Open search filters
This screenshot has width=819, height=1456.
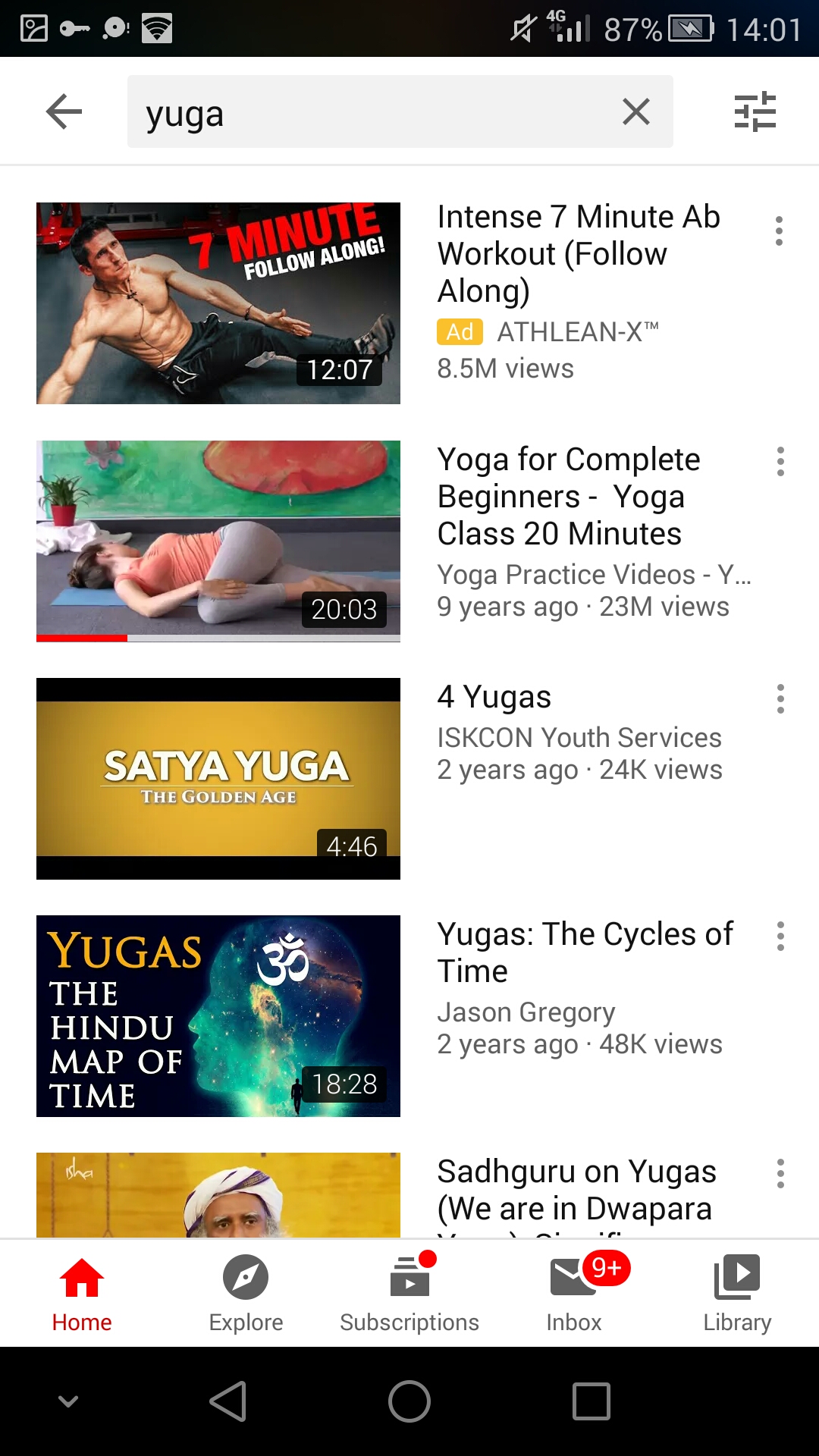point(755,112)
